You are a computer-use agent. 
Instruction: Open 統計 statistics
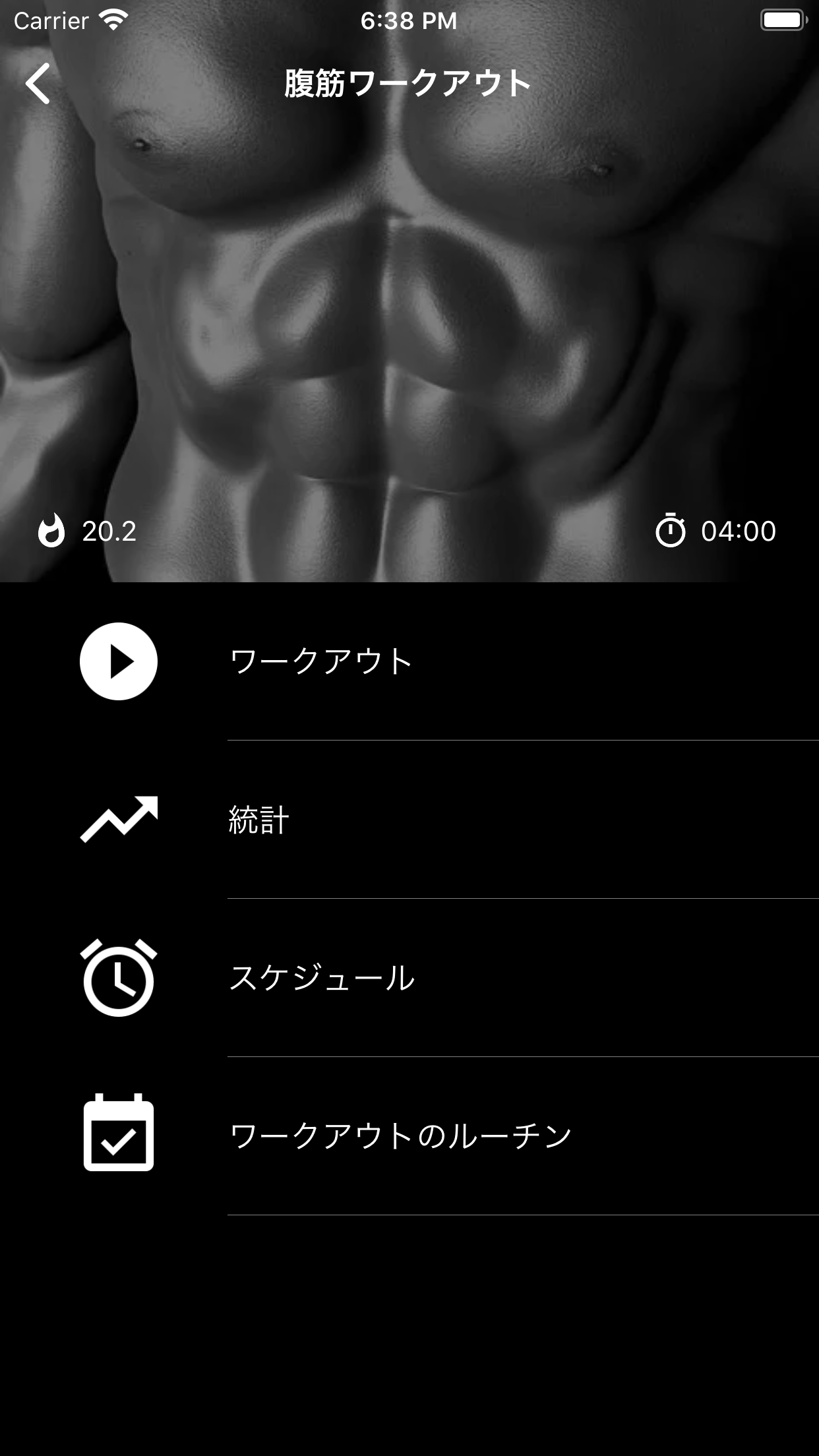coord(258,820)
